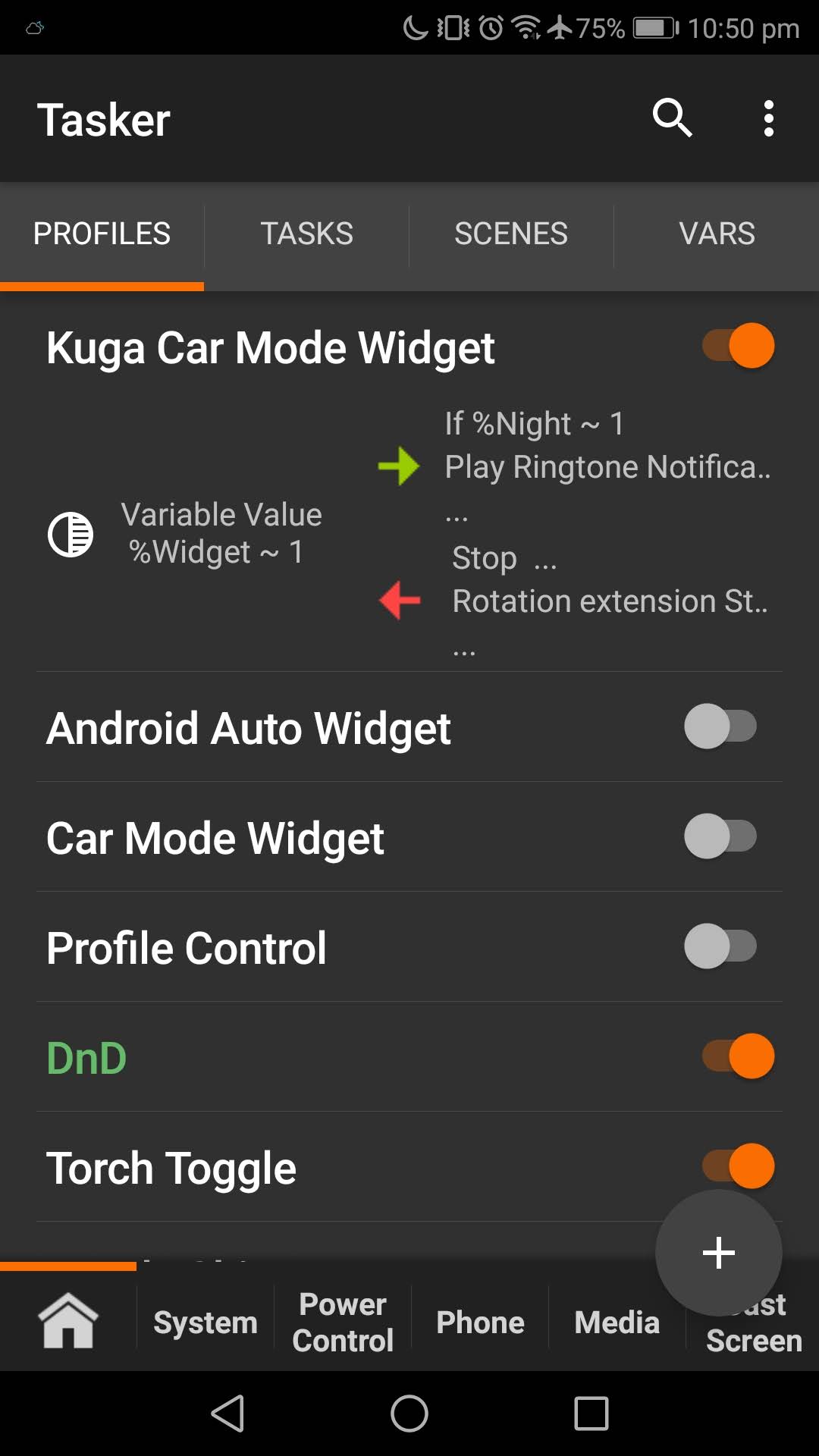
Task: Switch to the Scenes tab
Action: (x=510, y=234)
